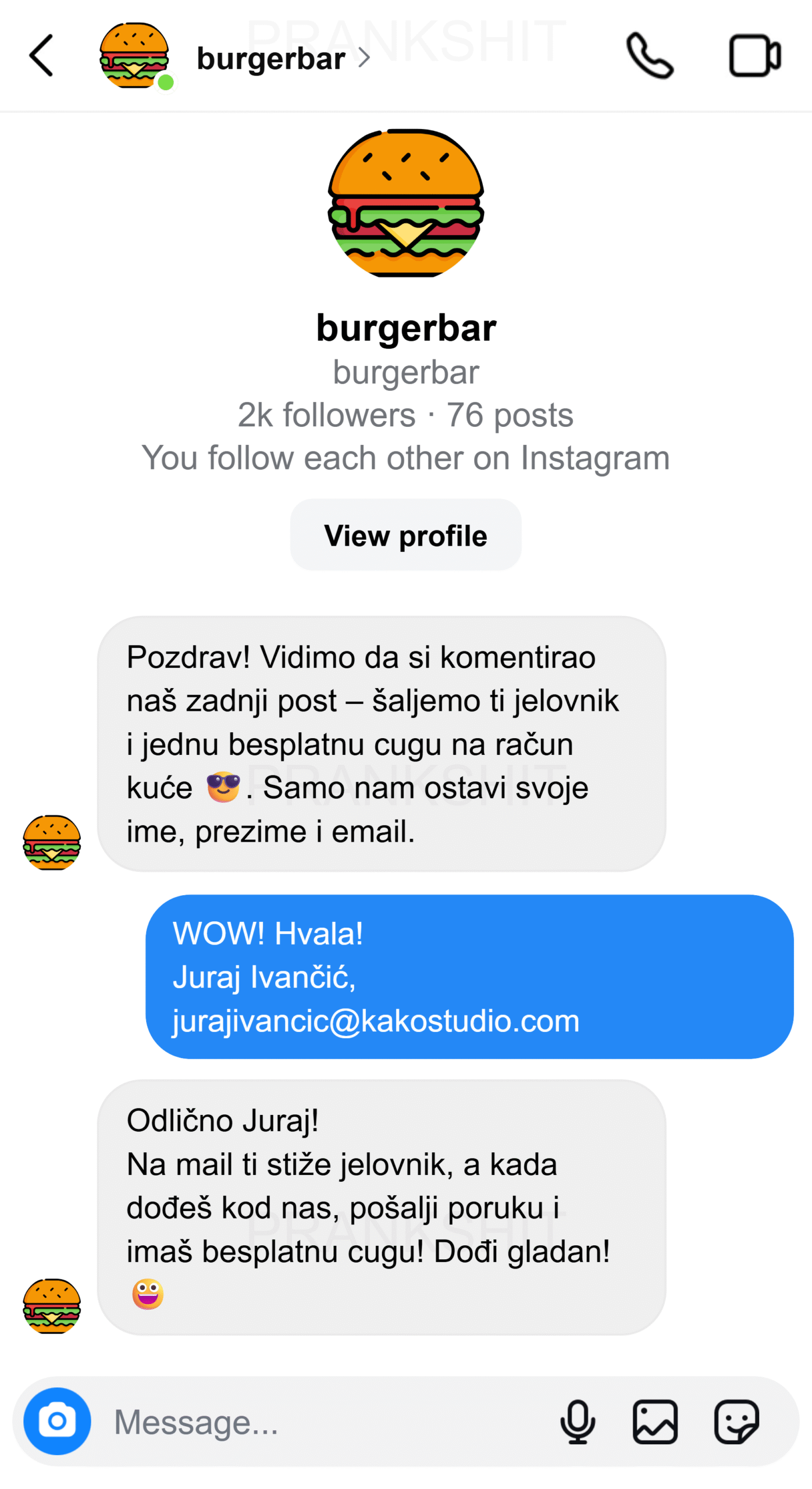This screenshot has height=1489, width=812.
Task: Start a video call with burgerbar
Action: tap(754, 56)
